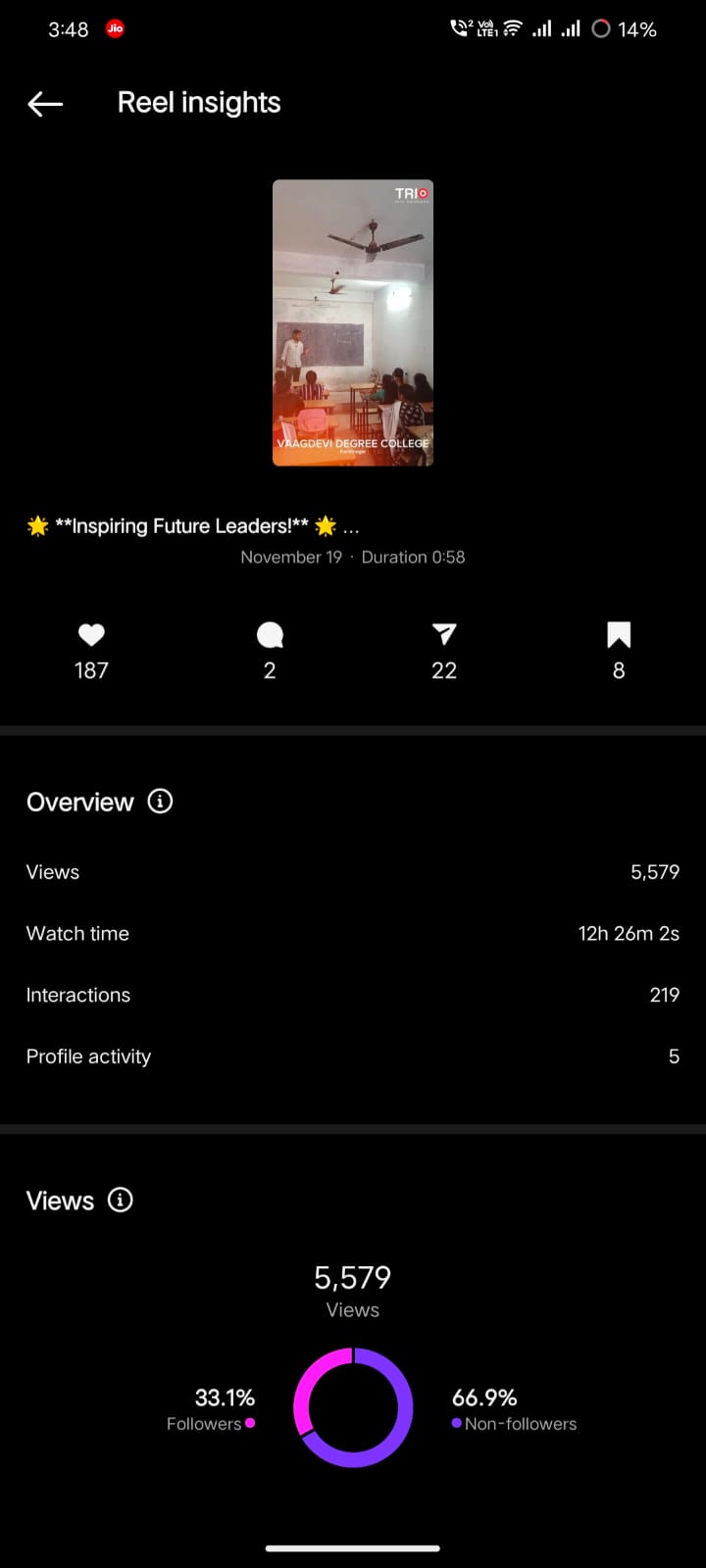Open the reel video thumbnail
The width and height of the screenshot is (706, 1568).
coord(353,322)
